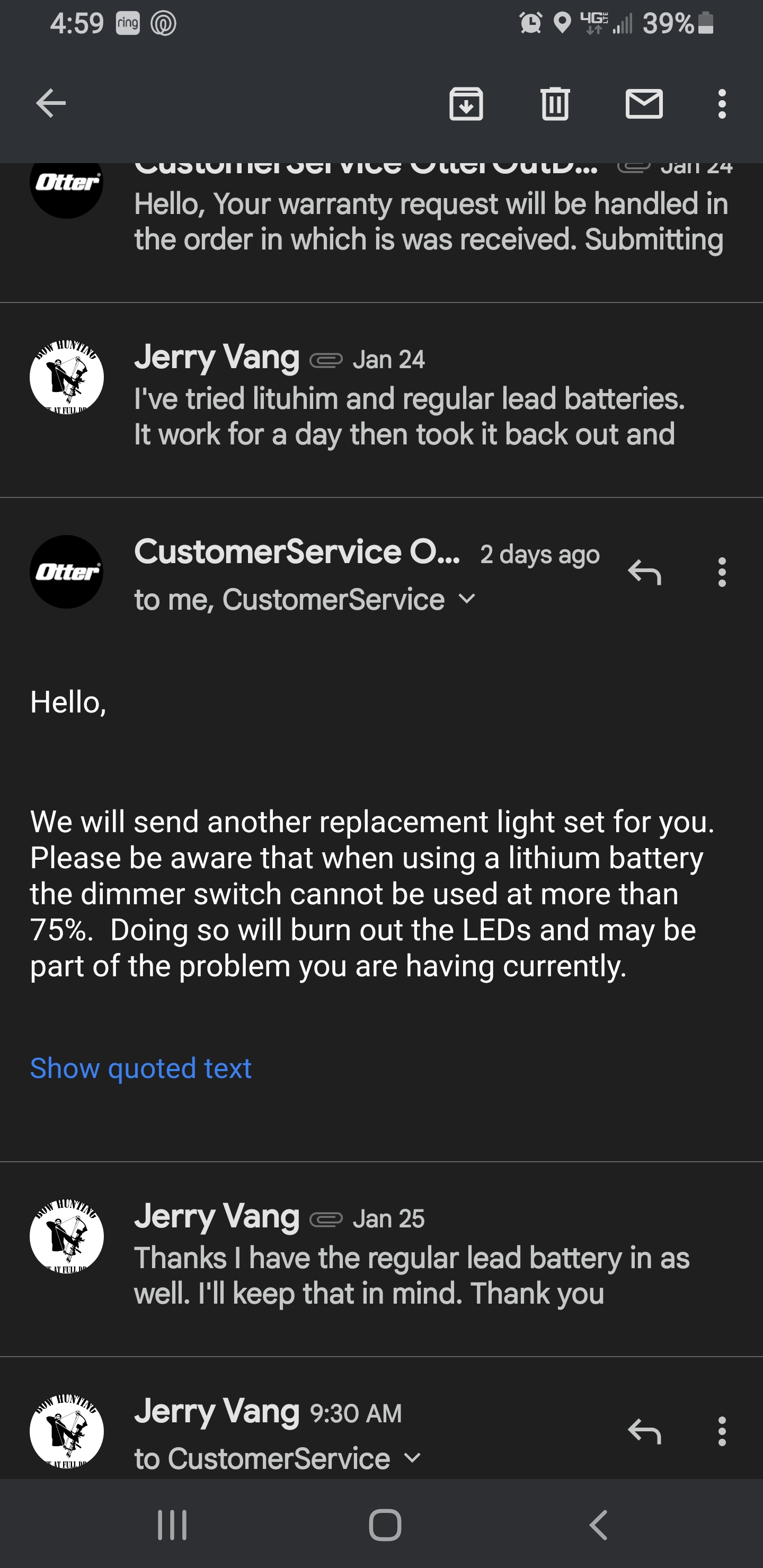Expand the collapsed warranty request message

coord(381,233)
